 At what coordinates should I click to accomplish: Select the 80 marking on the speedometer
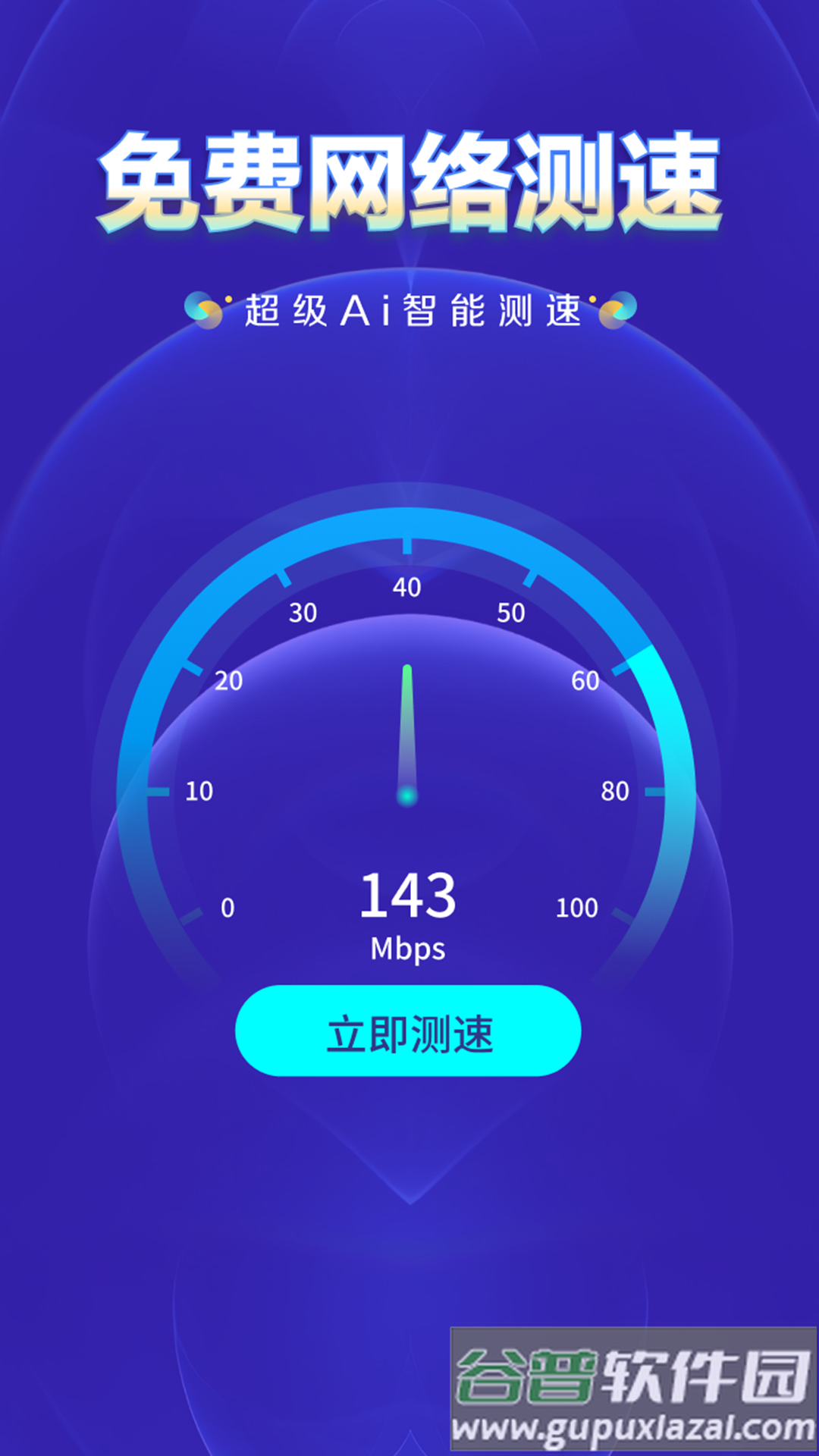tap(614, 792)
